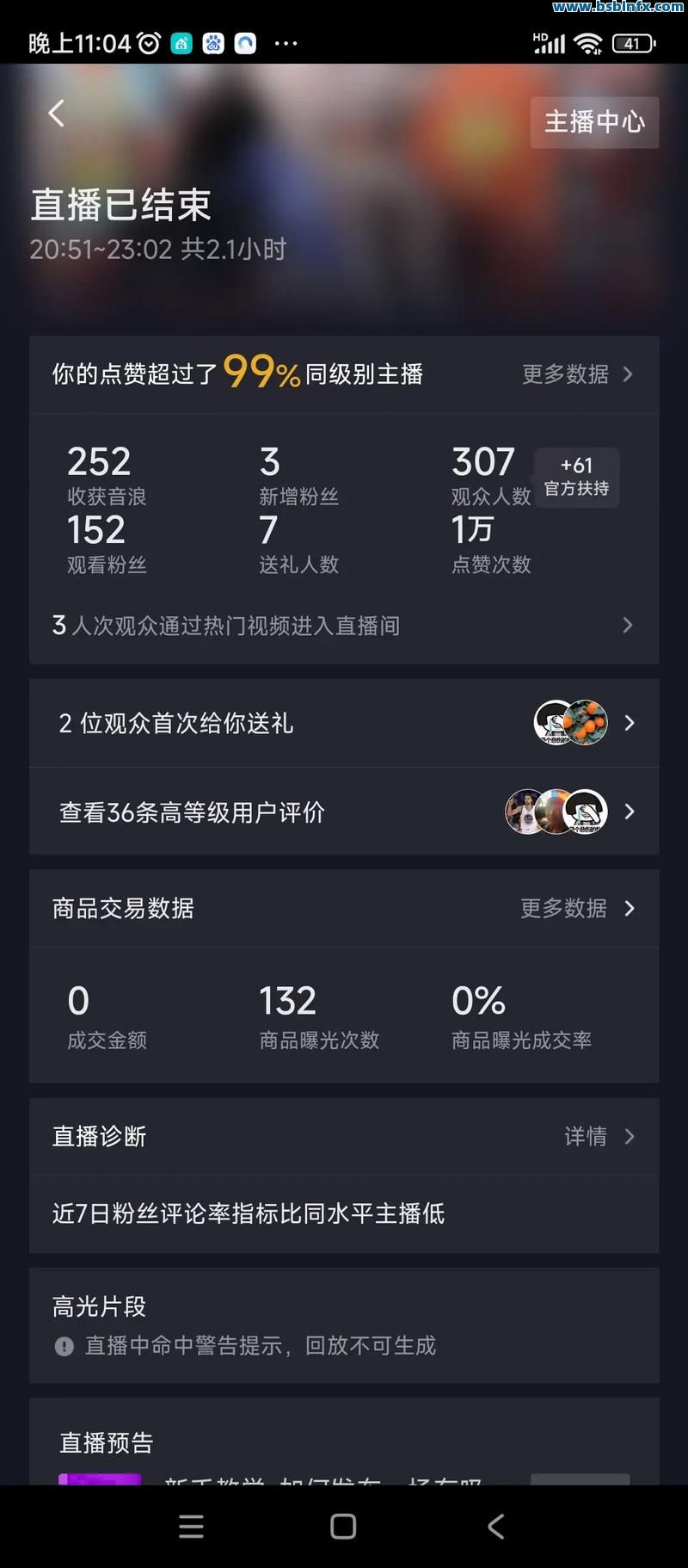Open the chevron on the 热门视频 viewers row
Screen dimensions: 688x1568
click(628, 626)
